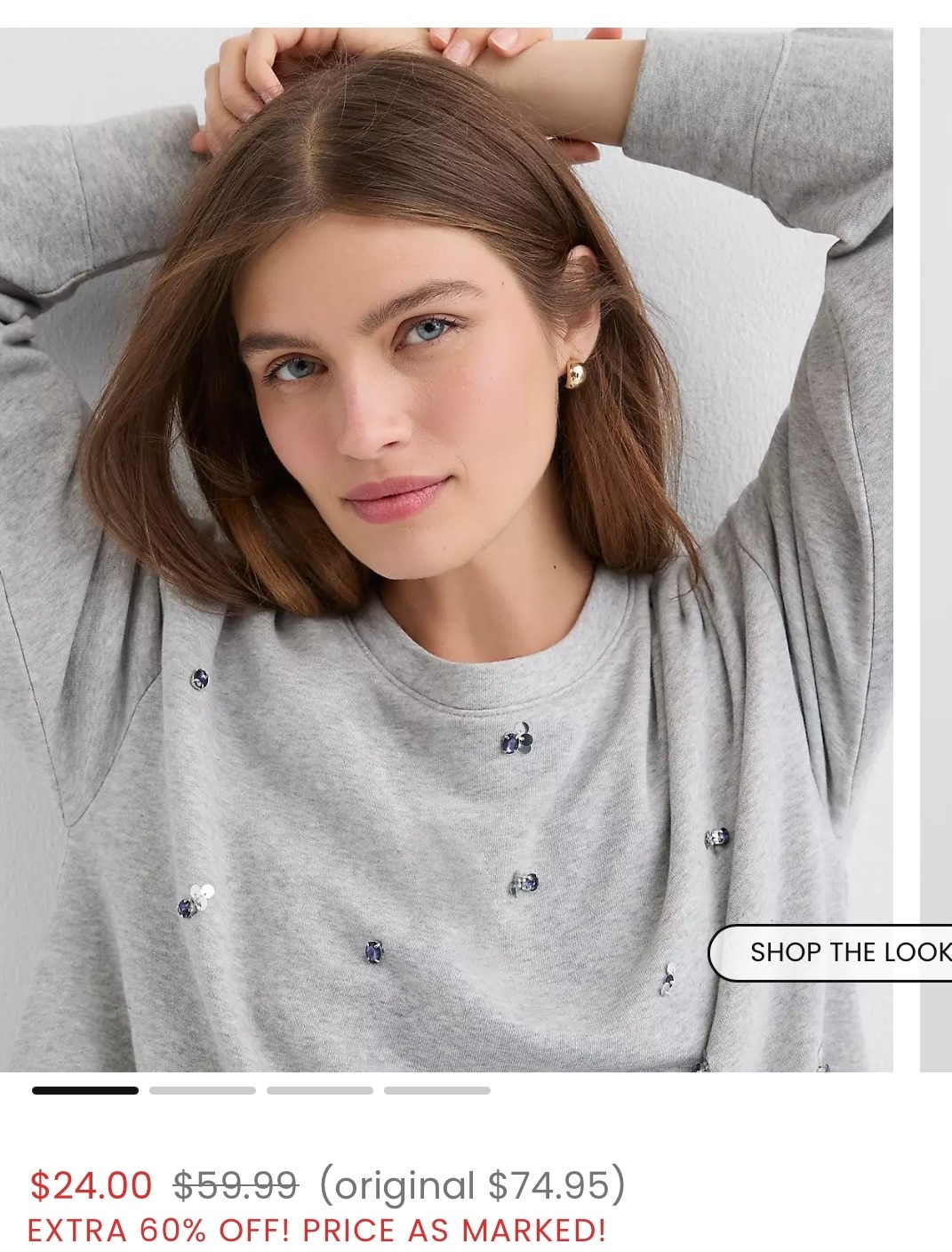Viewport: 952px width, 1252px height.
Task: Open the gray sweatshirt product photo
Action: pos(444,551)
